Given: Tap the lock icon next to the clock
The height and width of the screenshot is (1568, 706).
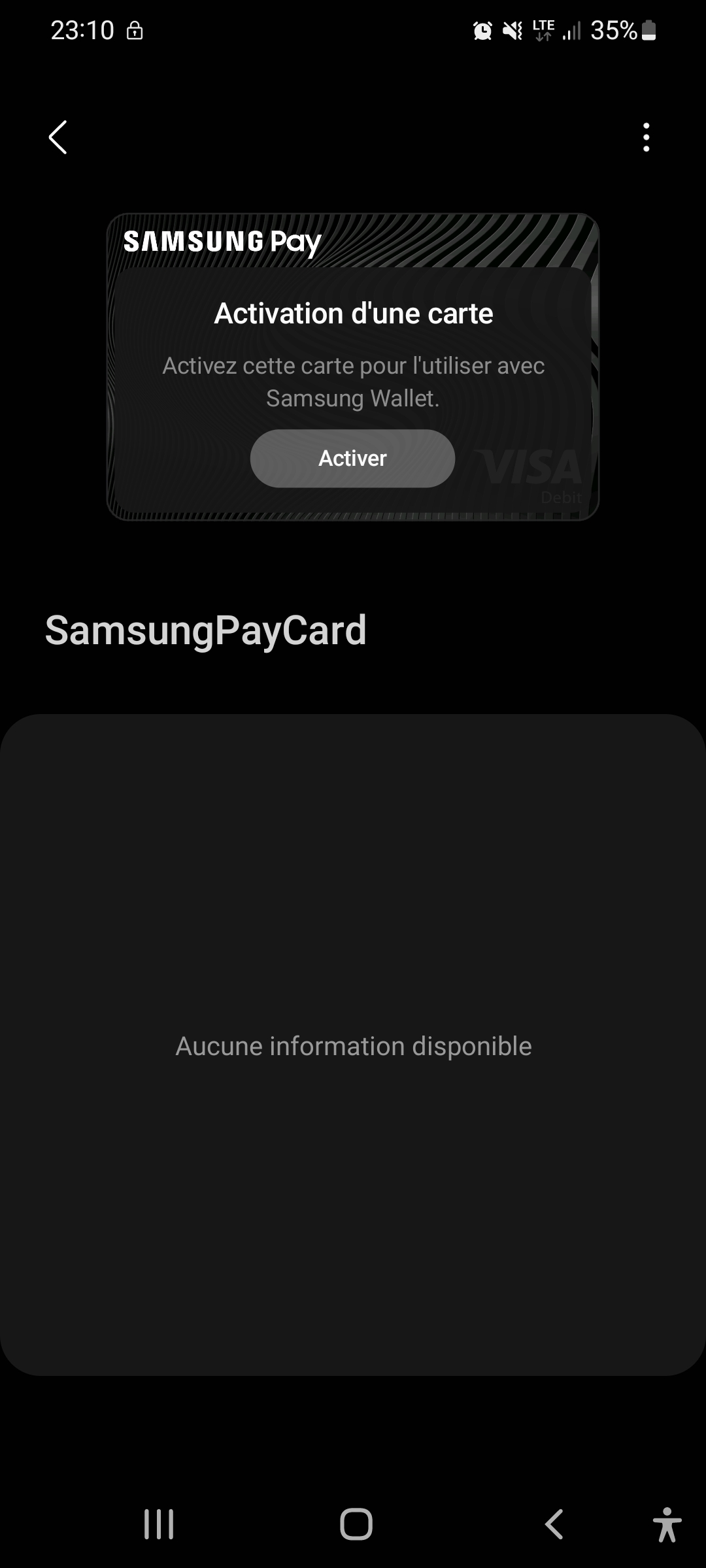Looking at the screenshot, I should coord(135,29).
